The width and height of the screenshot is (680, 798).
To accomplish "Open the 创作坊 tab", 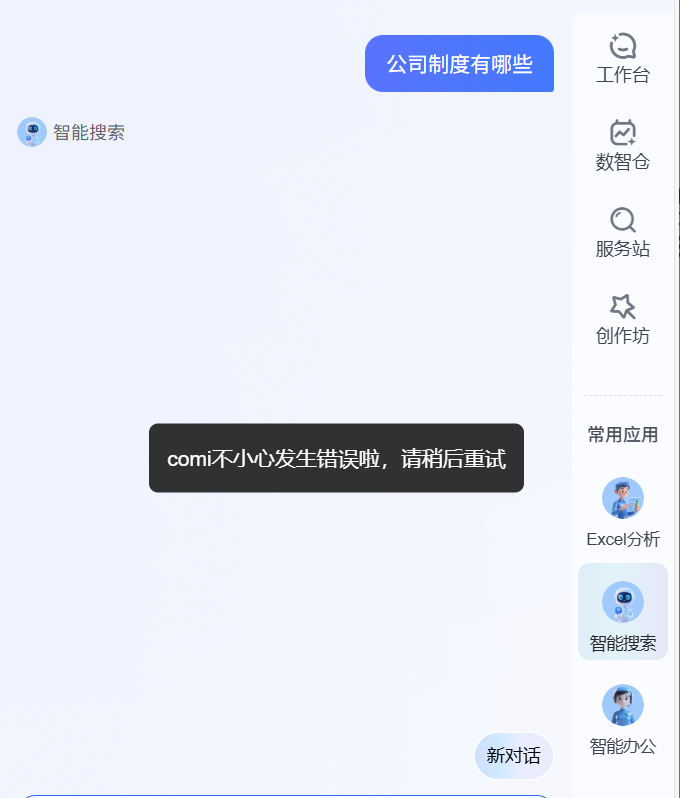I will tap(622, 319).
